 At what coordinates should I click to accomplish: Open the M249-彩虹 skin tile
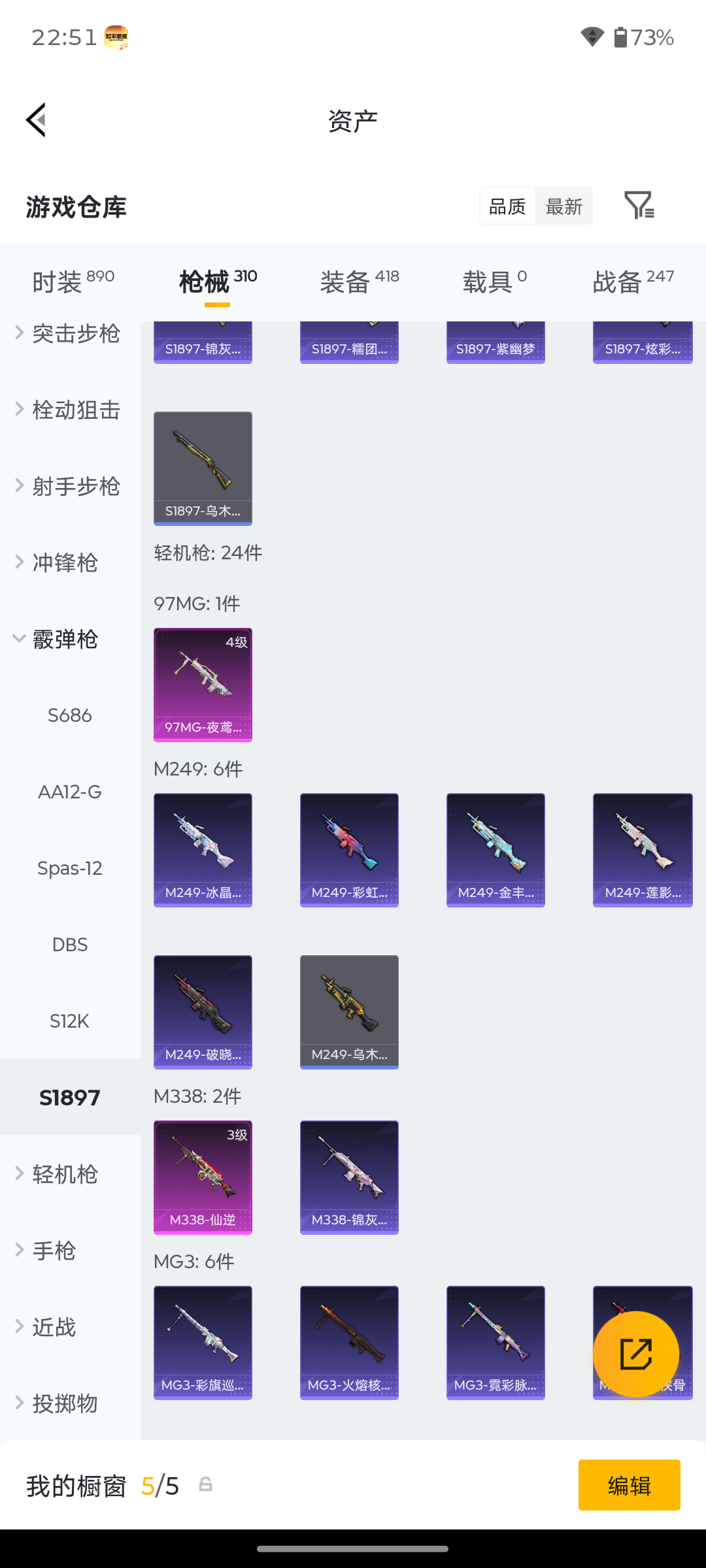349,850
